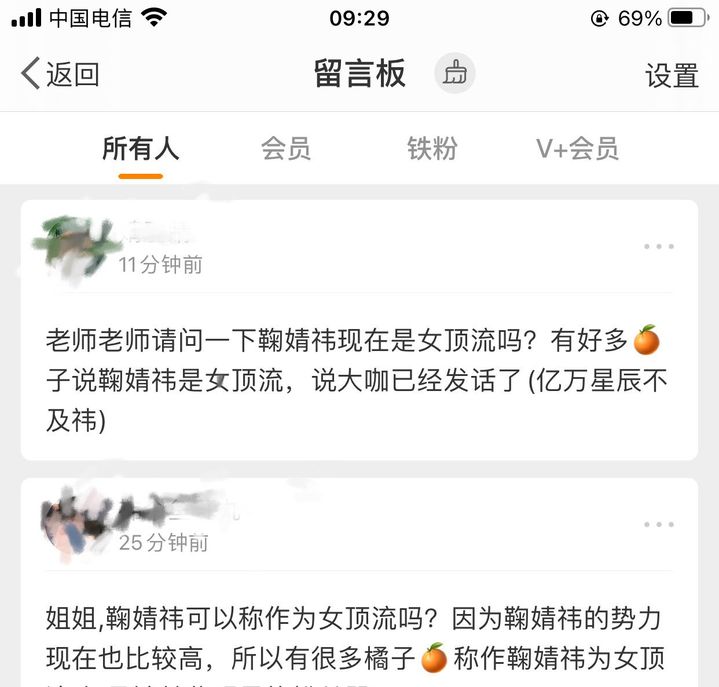Switch to the 会员 tab

click(286, 149)
